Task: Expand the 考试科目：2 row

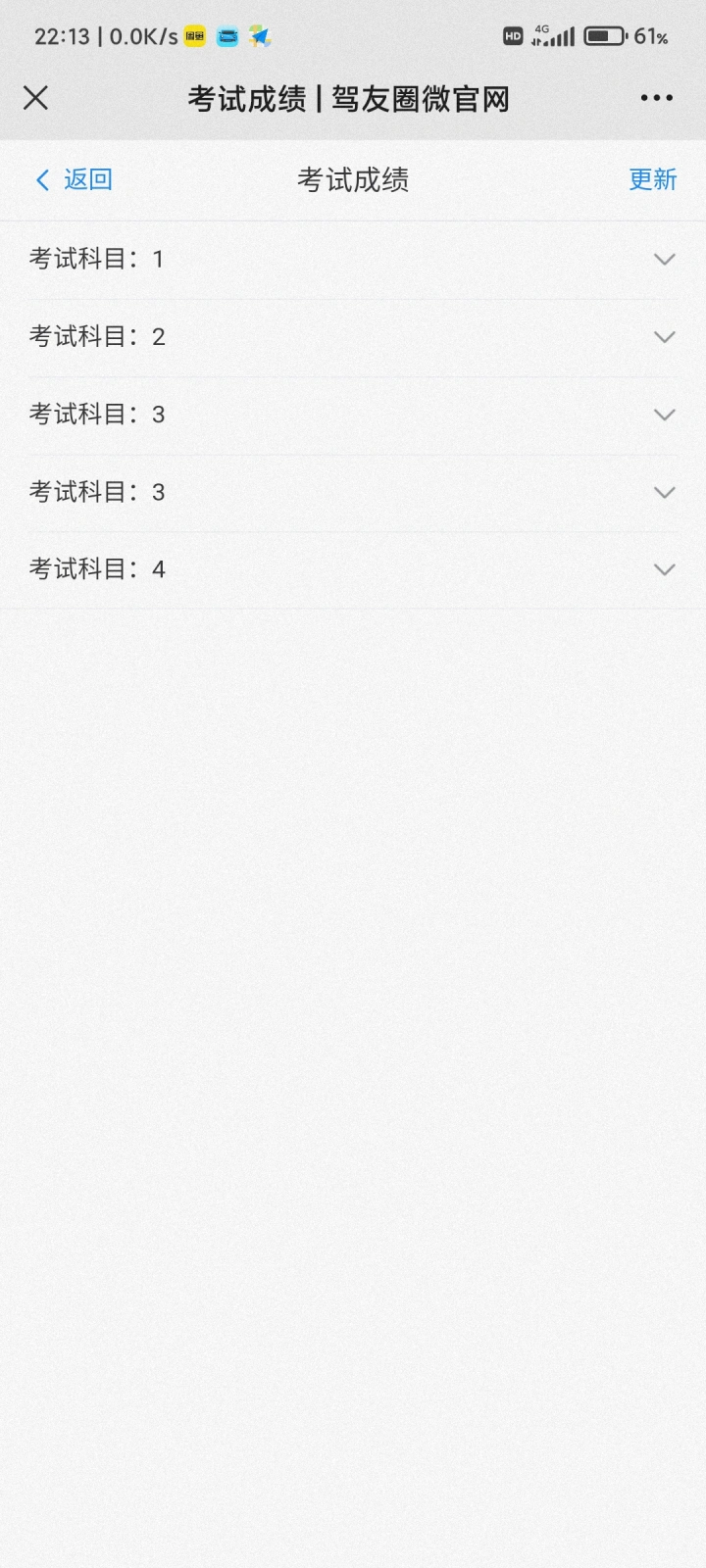Action: (353, 337)
